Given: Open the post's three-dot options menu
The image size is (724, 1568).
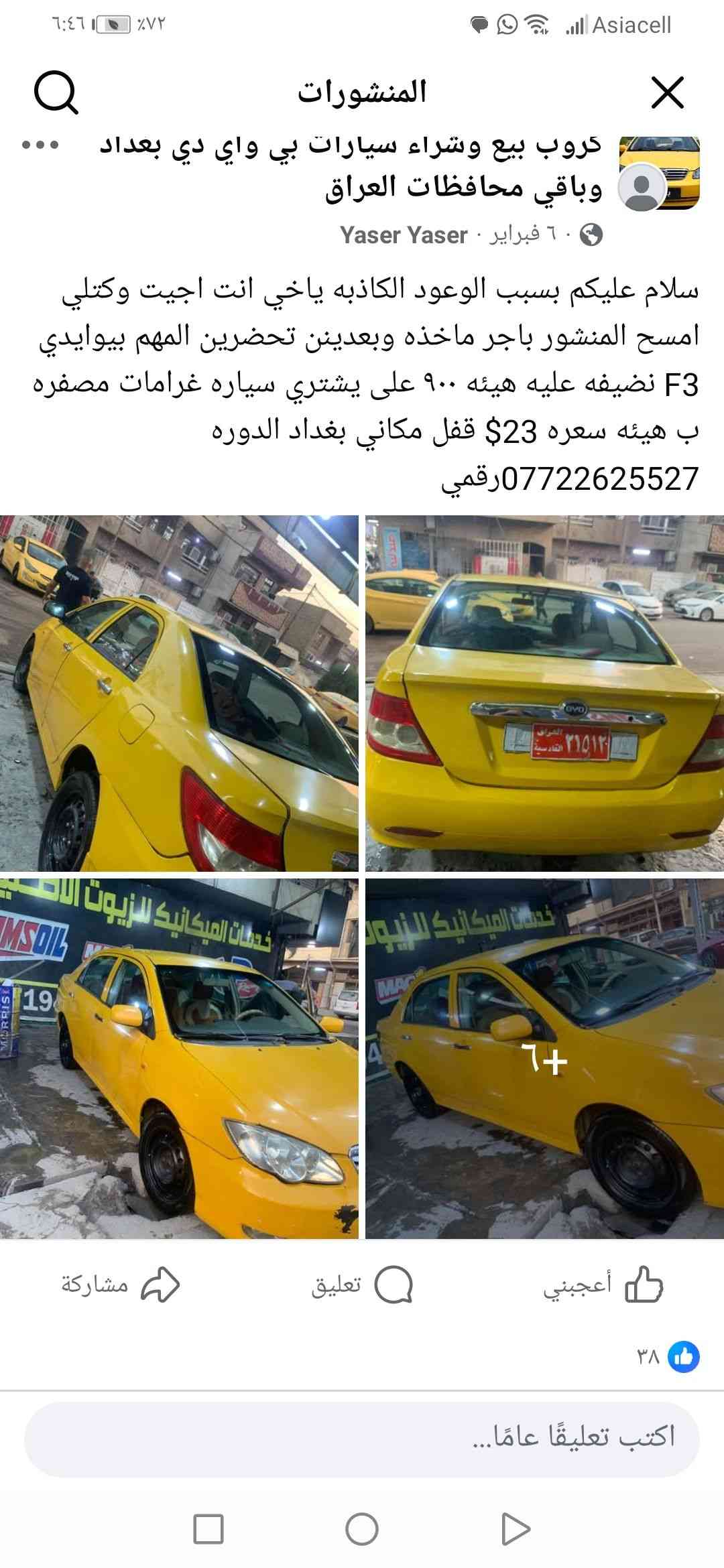Looking at the screenshot, I should click(41, 145).
